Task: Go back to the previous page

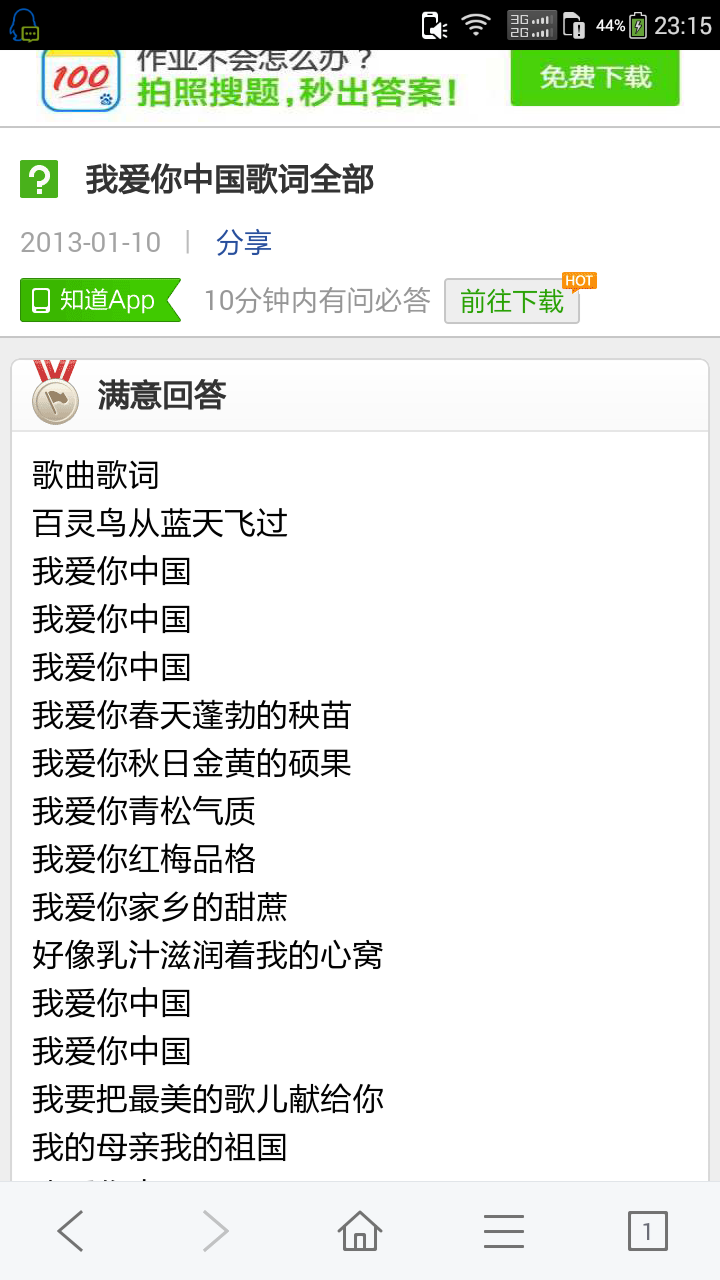Action: 71,1231
